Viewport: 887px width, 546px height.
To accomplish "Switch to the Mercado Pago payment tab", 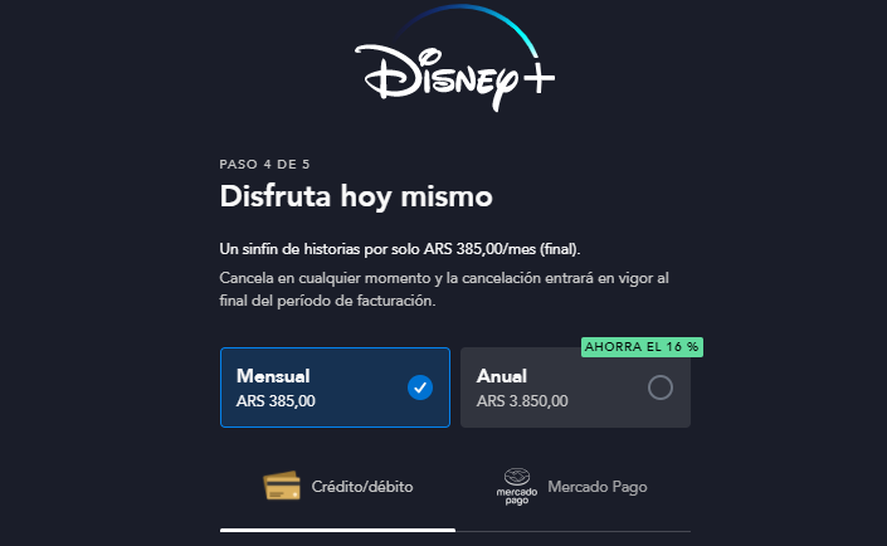I will tap(572, 487).
